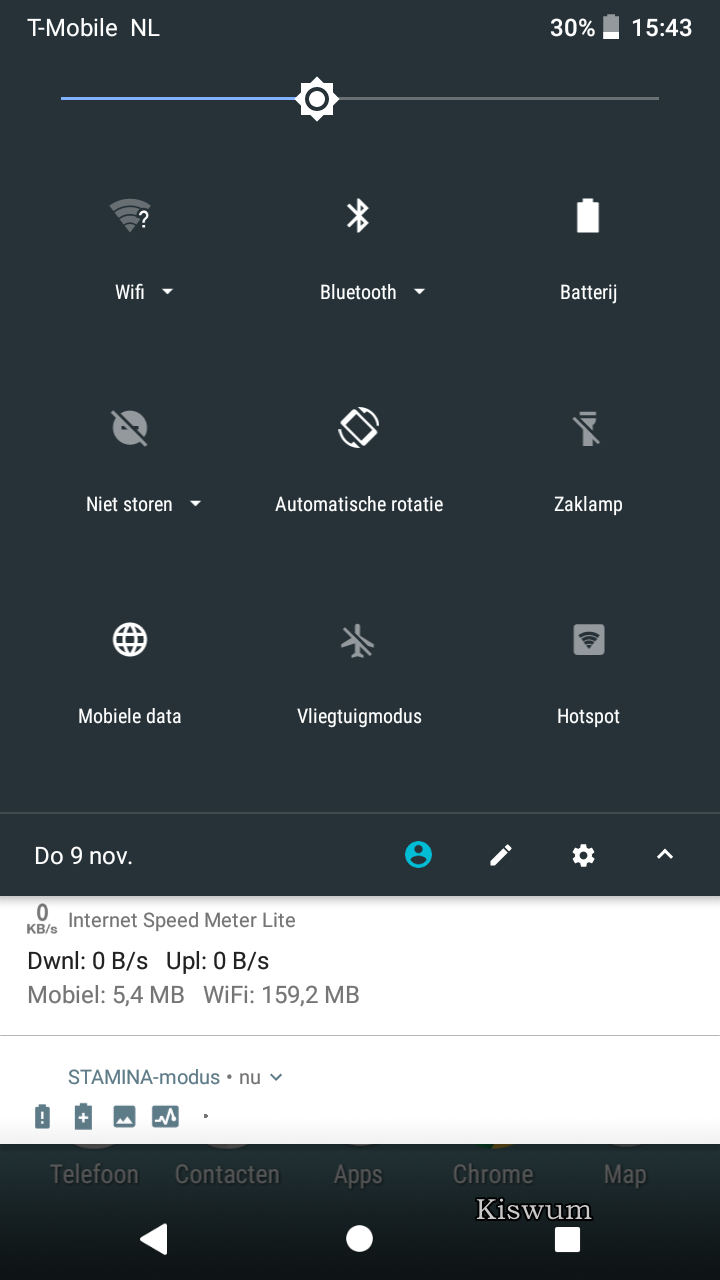Open the Internet Speed Meter Lite notification
The height and width of the screenshot is (1280, 720).
[360, 965]
